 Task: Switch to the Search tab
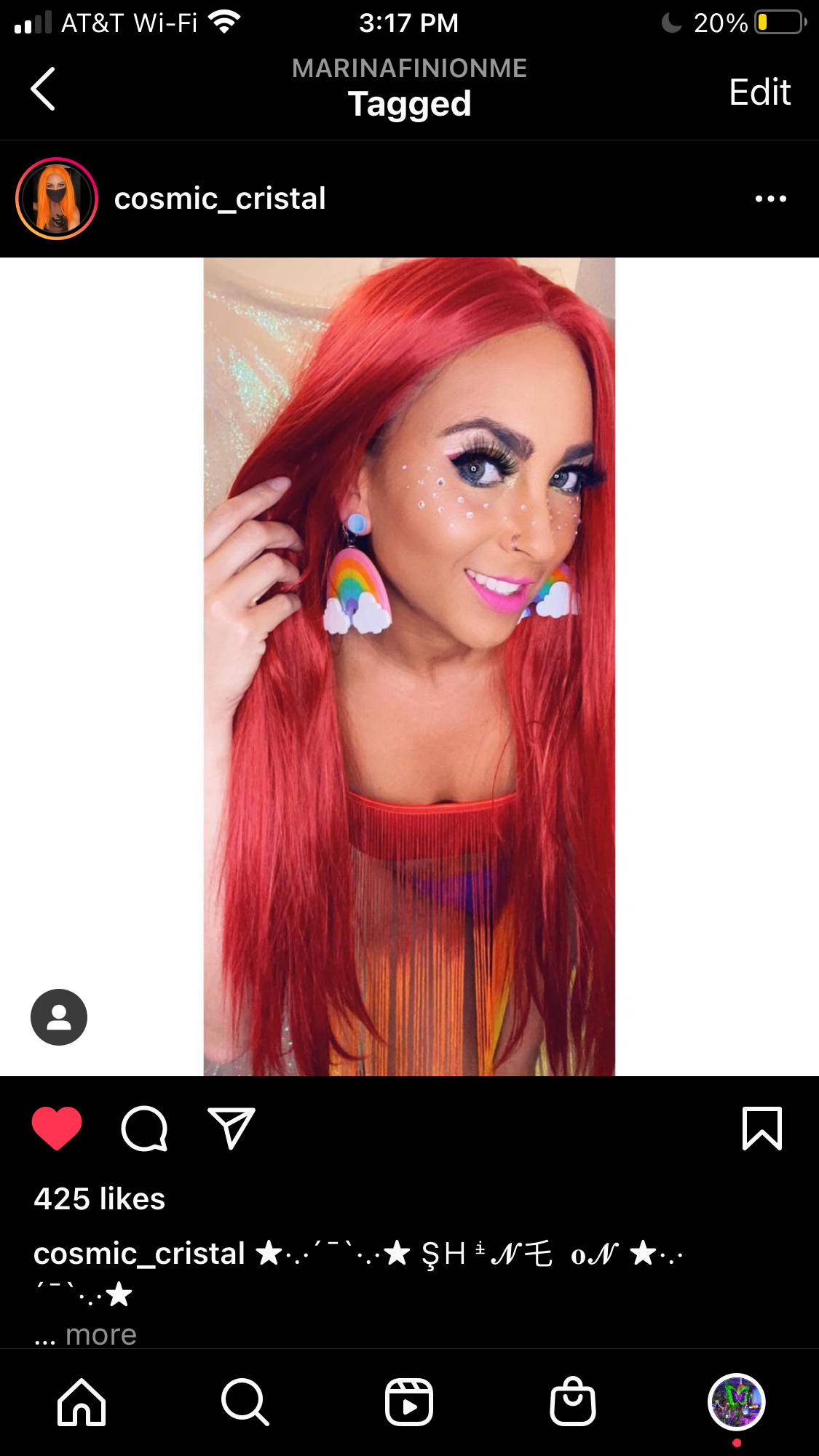pos(245,1402)
